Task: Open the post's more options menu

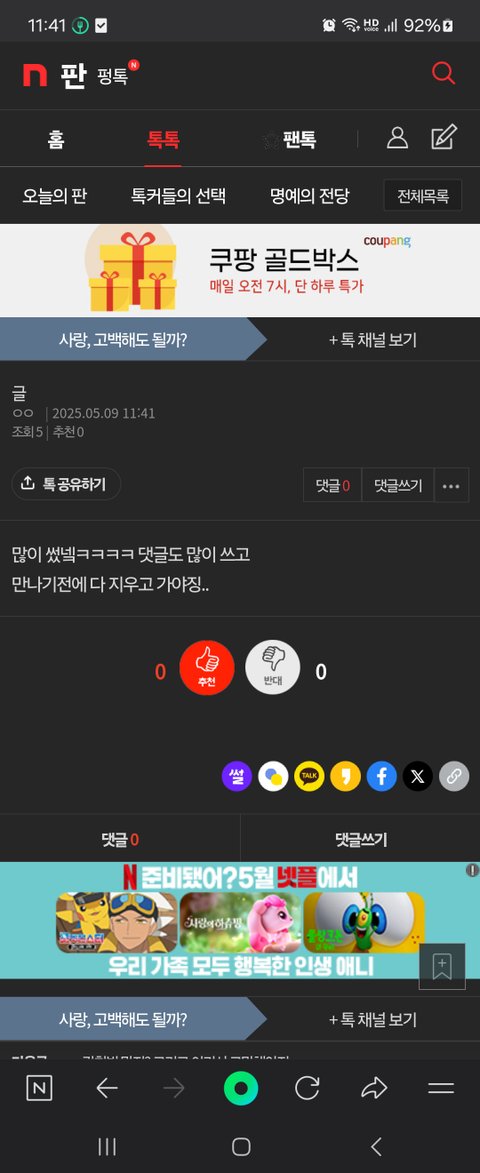Action: click(x=451, y=486)
